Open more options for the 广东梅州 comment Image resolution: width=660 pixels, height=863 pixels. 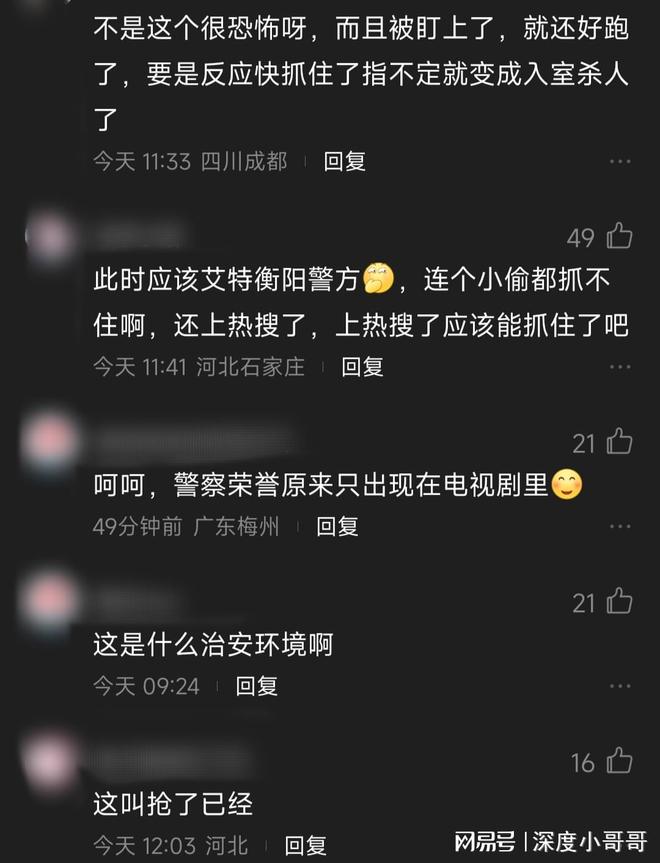point(620,526)
